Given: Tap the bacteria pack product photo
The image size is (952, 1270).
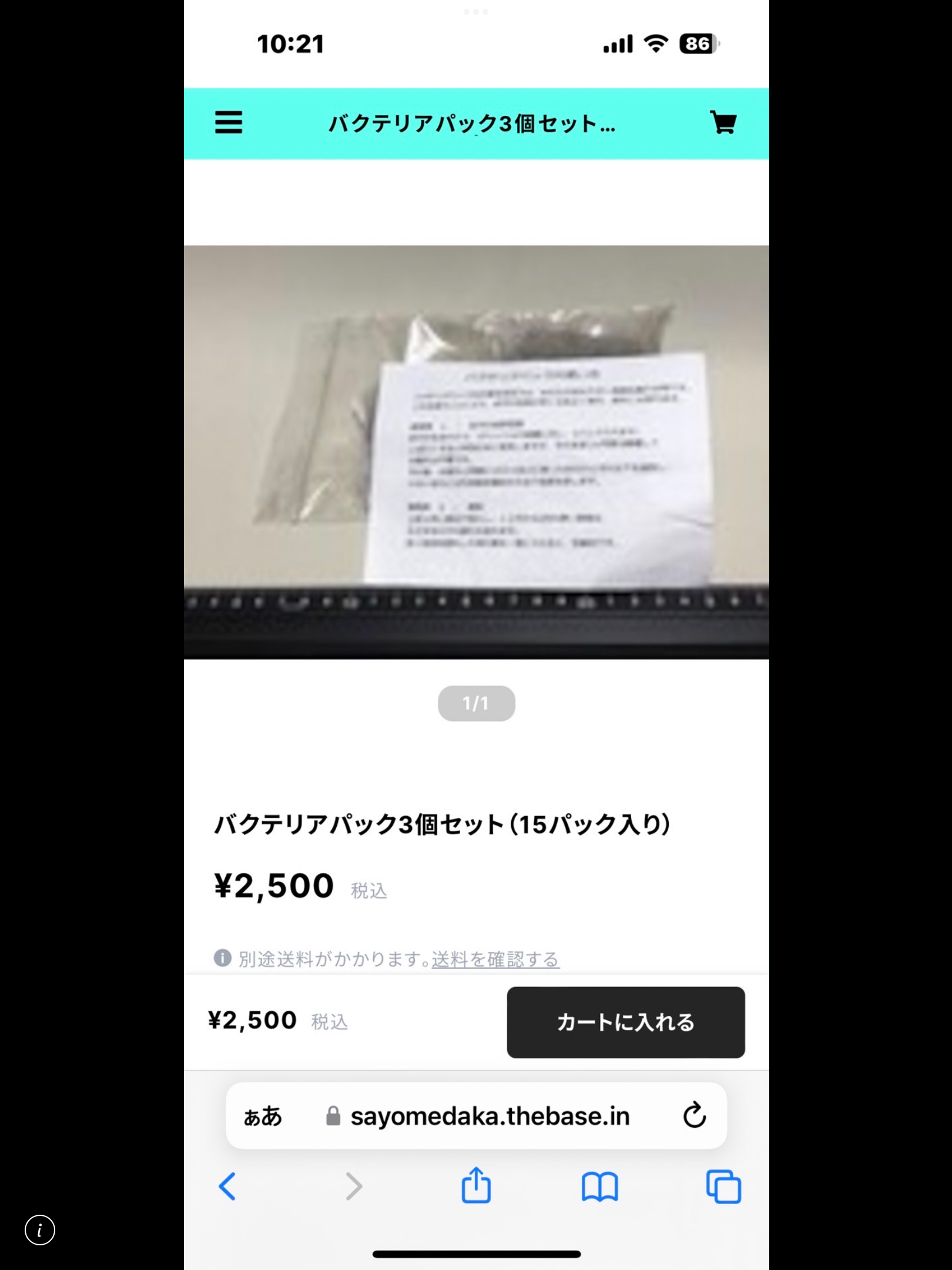Looking at the screenshot, I should pos(476,452).
